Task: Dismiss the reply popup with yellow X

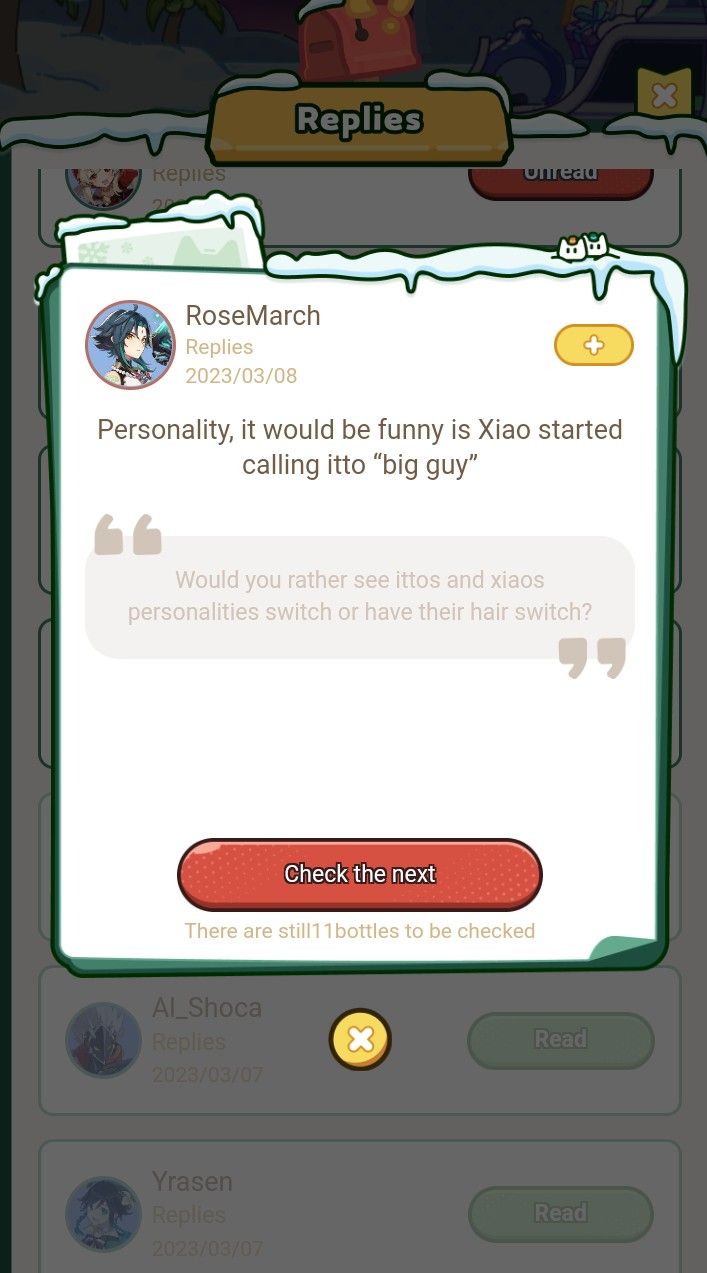Action: point(360,1039)
